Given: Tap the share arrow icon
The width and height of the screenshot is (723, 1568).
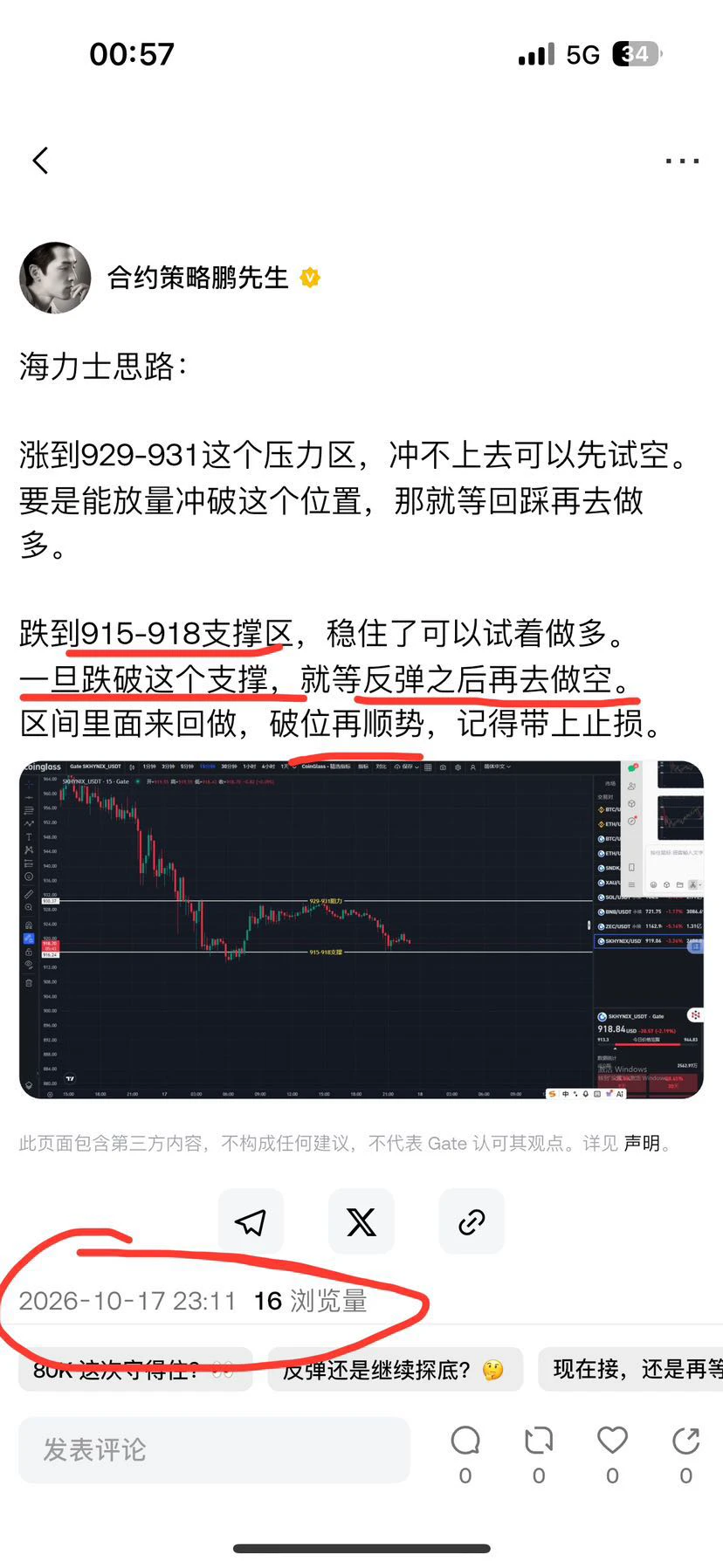Looking at the screenshot, I should click(686, 1441).
